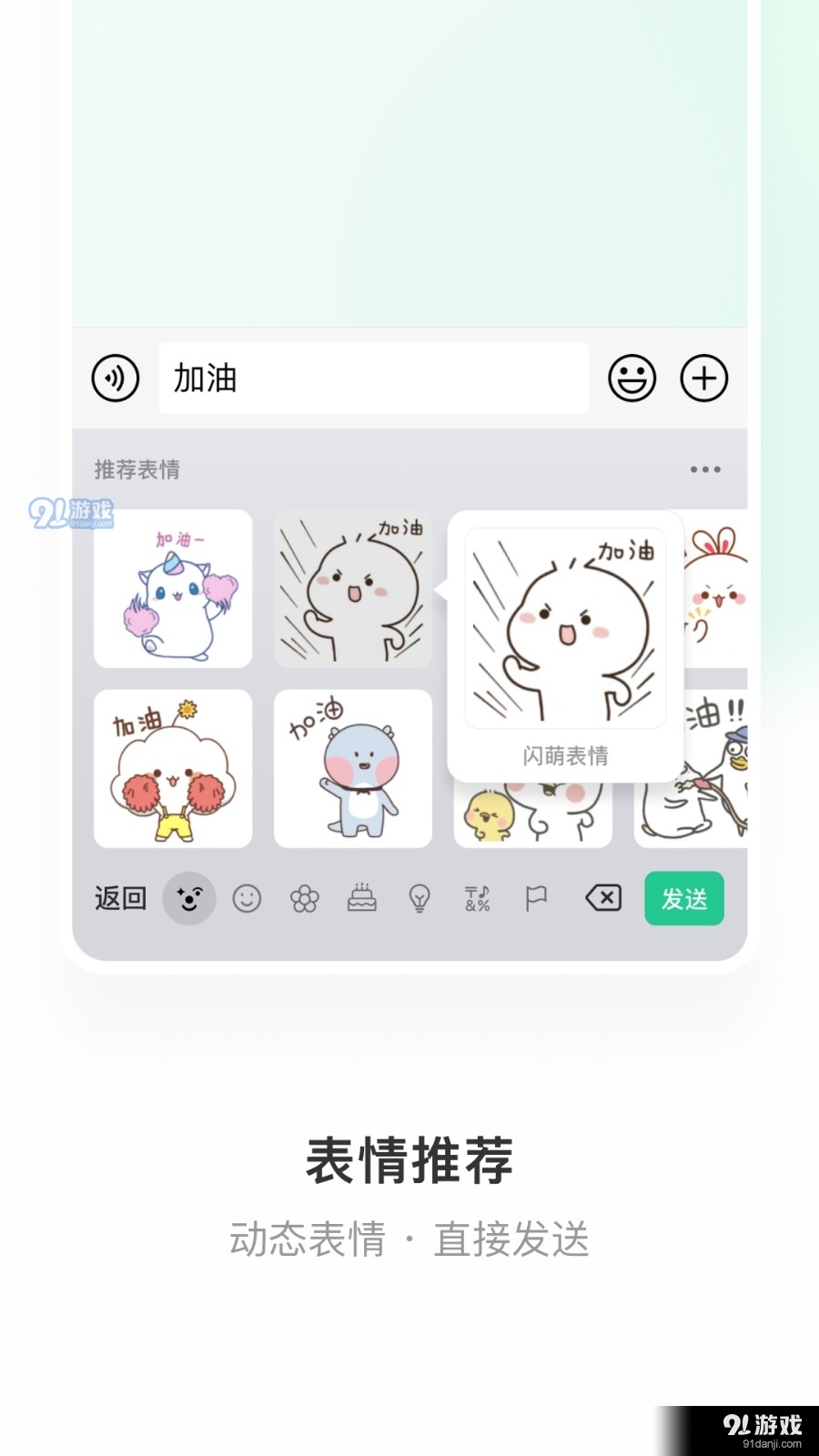Switch to the smiley face emoji tab
The height and width of the screenshot is (1456, 819).
(x=246, y=899)
